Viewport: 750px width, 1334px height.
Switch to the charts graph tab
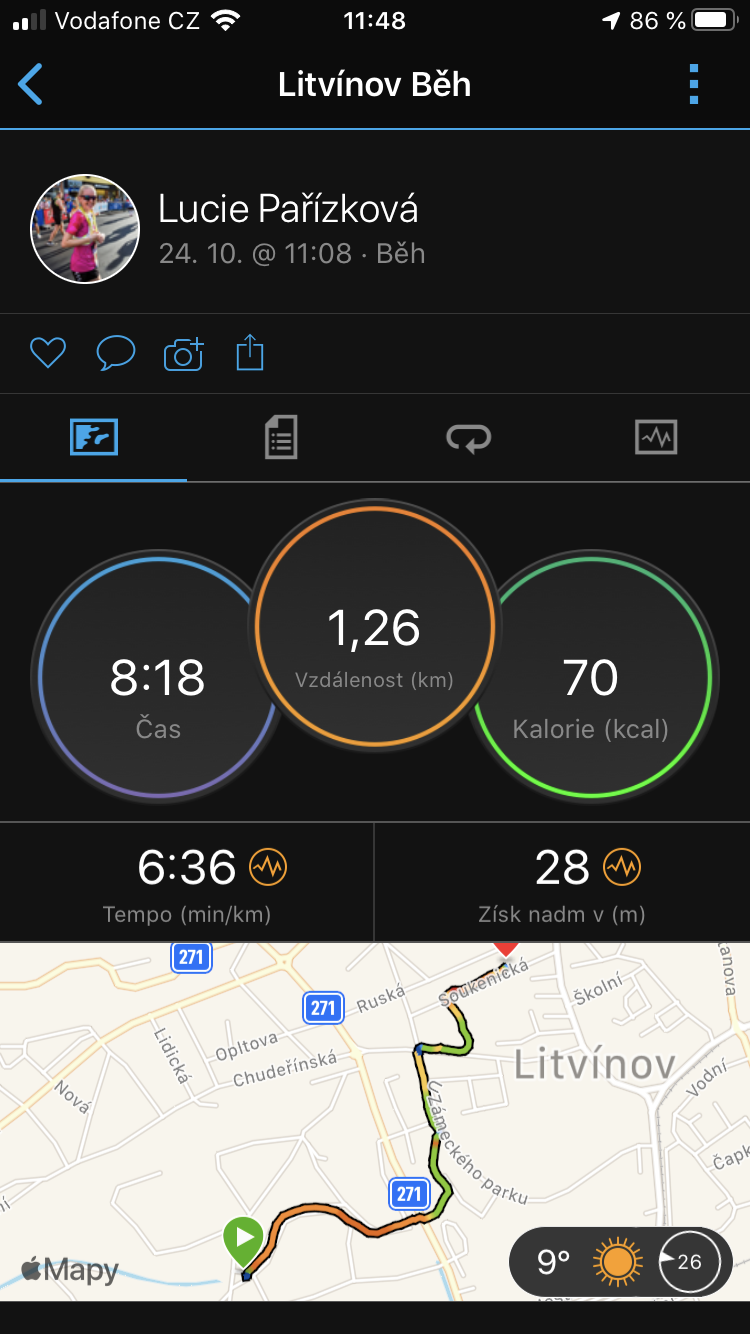(x=656, y=437)
